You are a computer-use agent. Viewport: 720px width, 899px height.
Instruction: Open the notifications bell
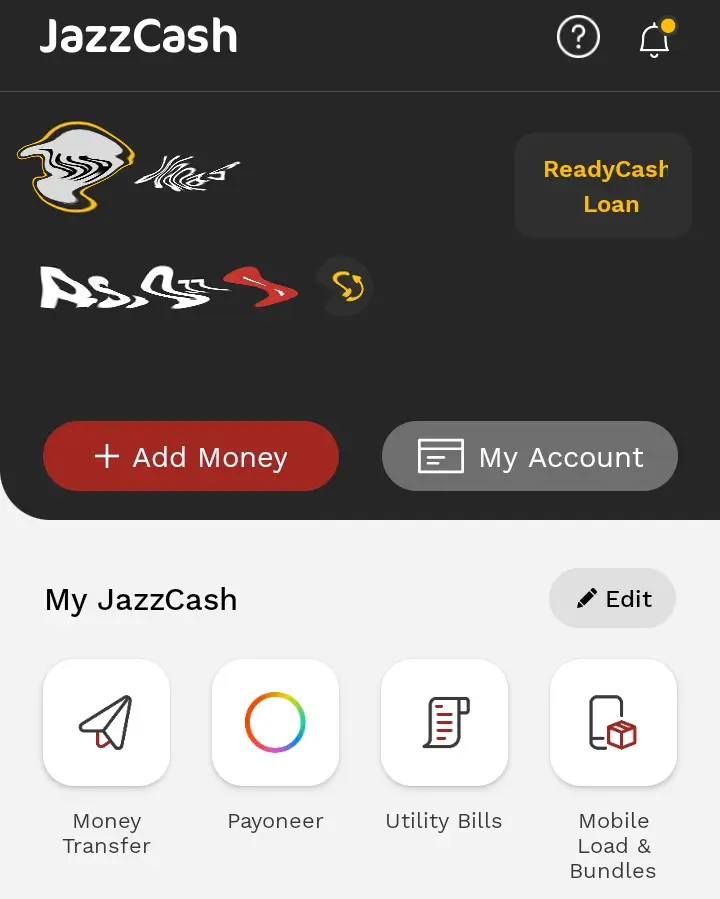[x=654, y=40]
